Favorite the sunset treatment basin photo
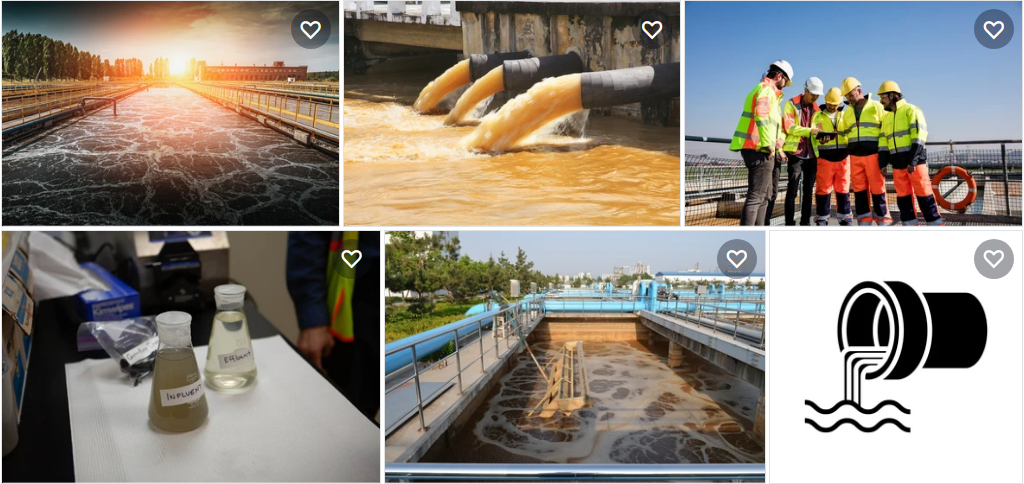 311,30
